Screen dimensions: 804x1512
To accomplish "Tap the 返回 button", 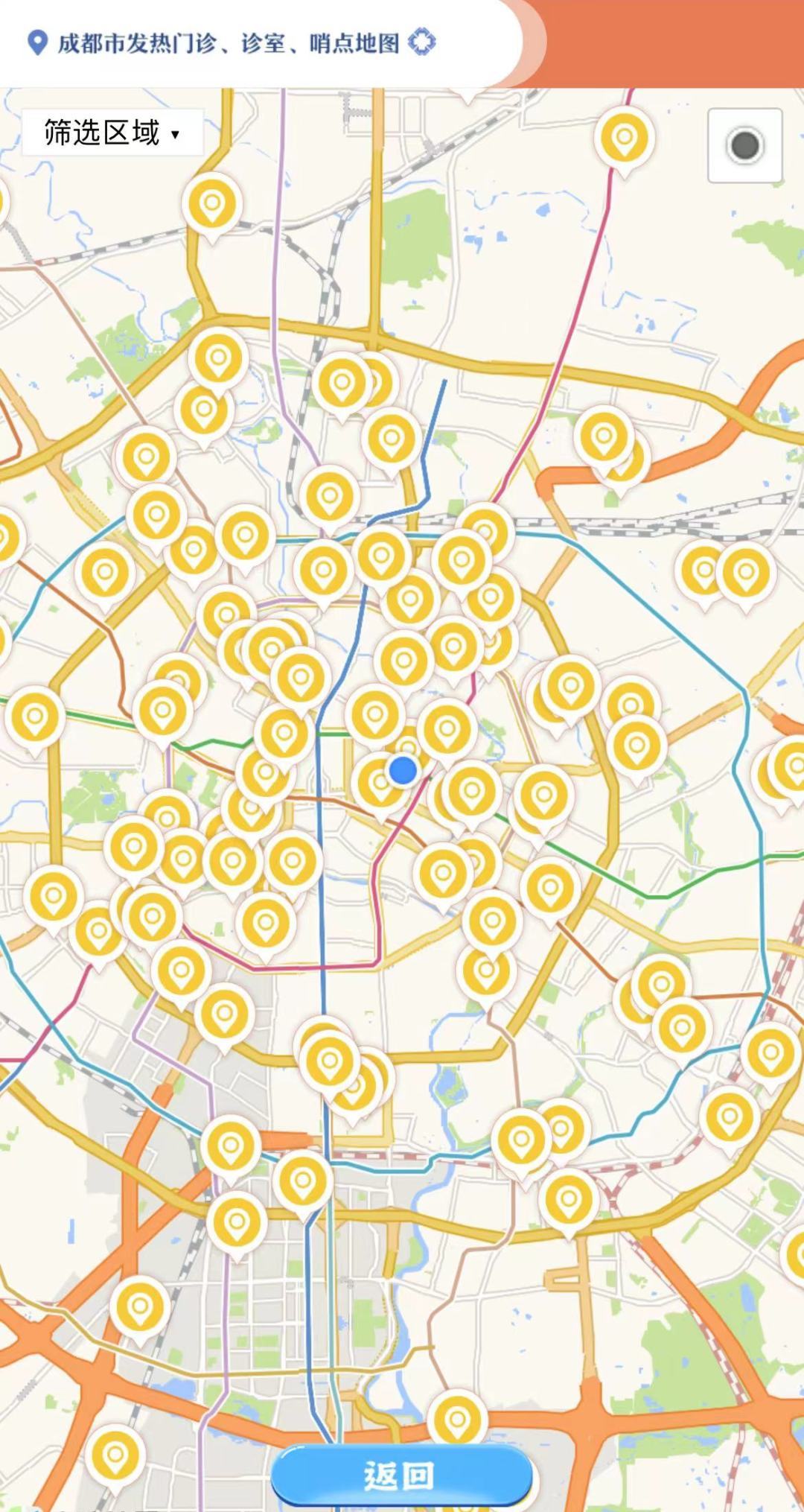I will click(x=401, y=1476).
